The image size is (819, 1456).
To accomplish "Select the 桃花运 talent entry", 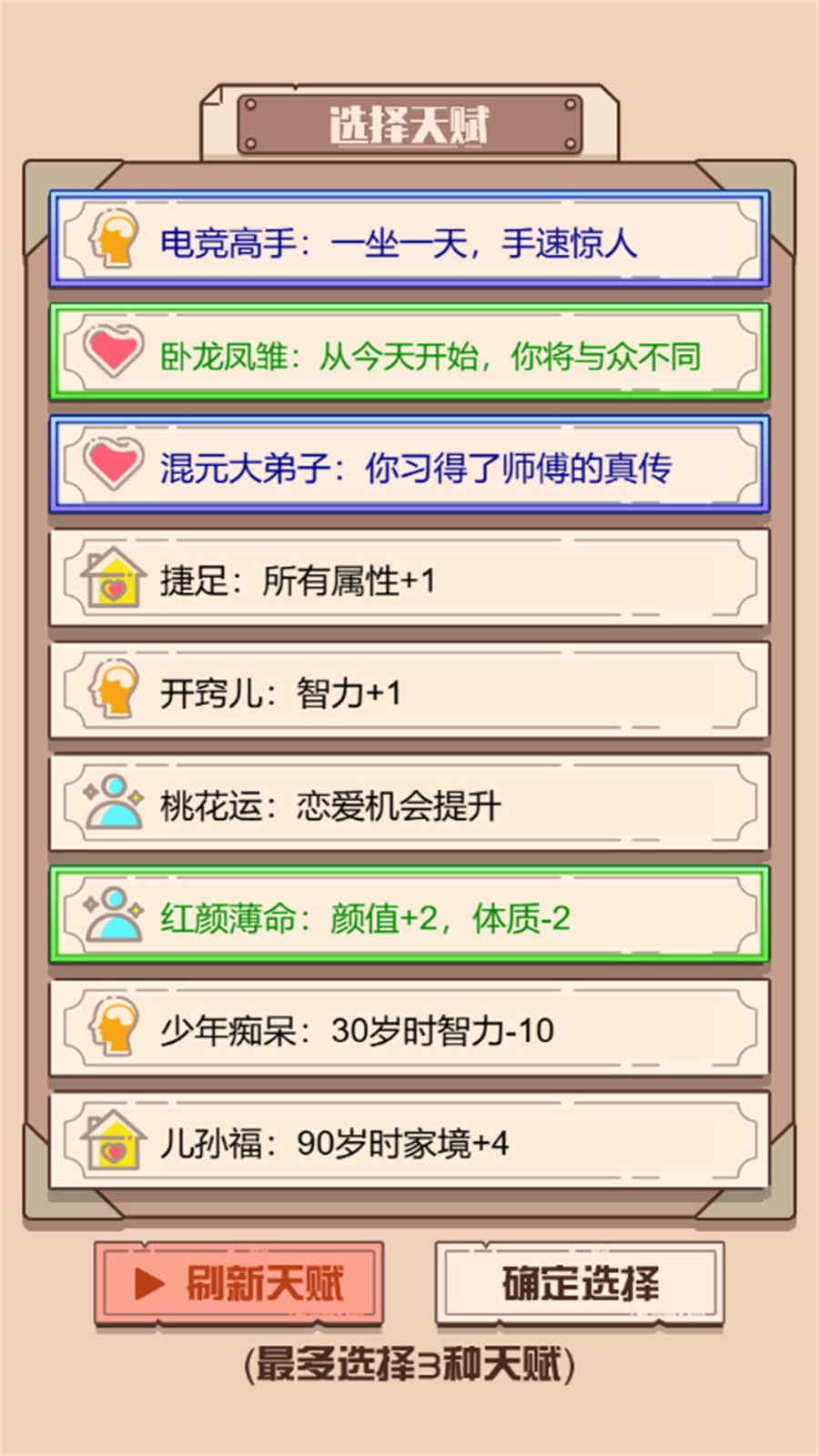I will coord(408,804).
